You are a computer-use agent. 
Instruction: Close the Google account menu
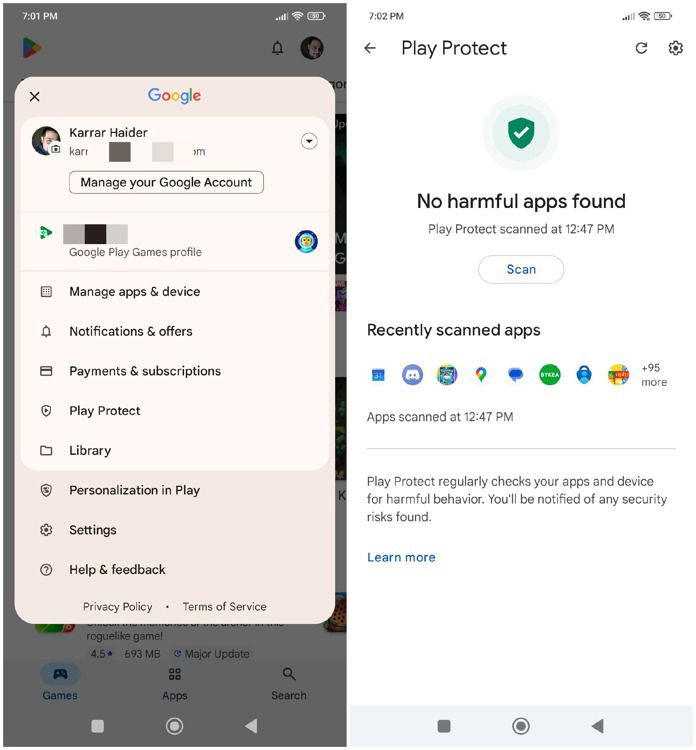click(x=35, y=97)
